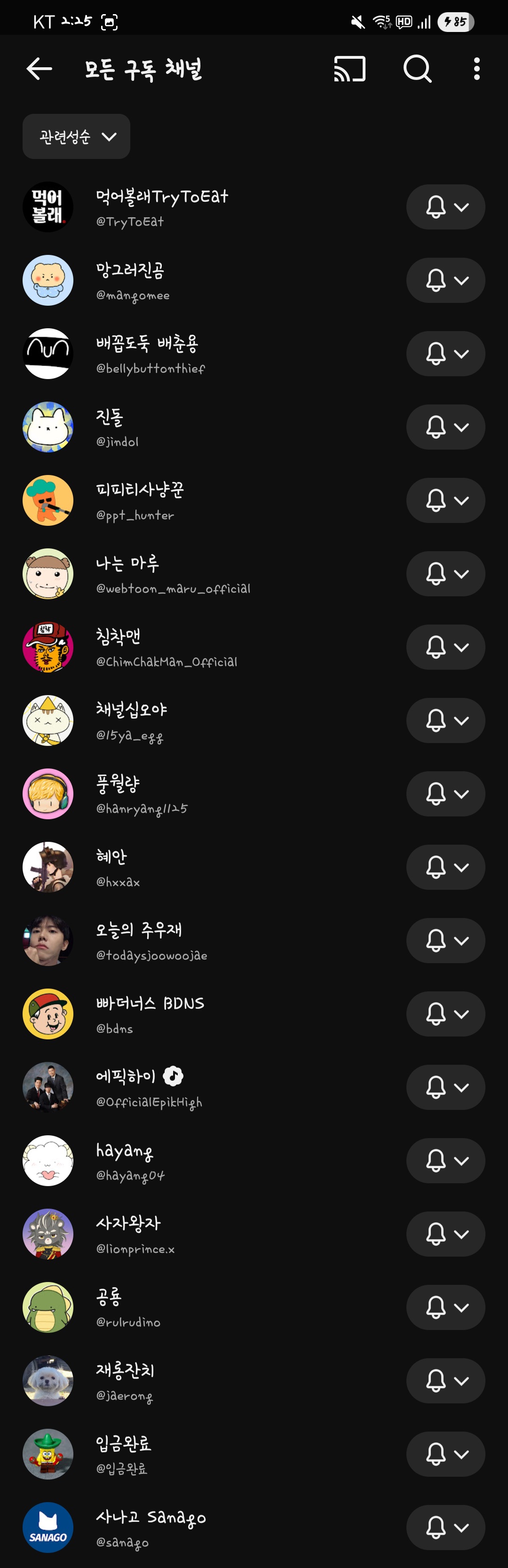
Task: Open the 오늘의 주우재 channel
Action: coord(139,941)
